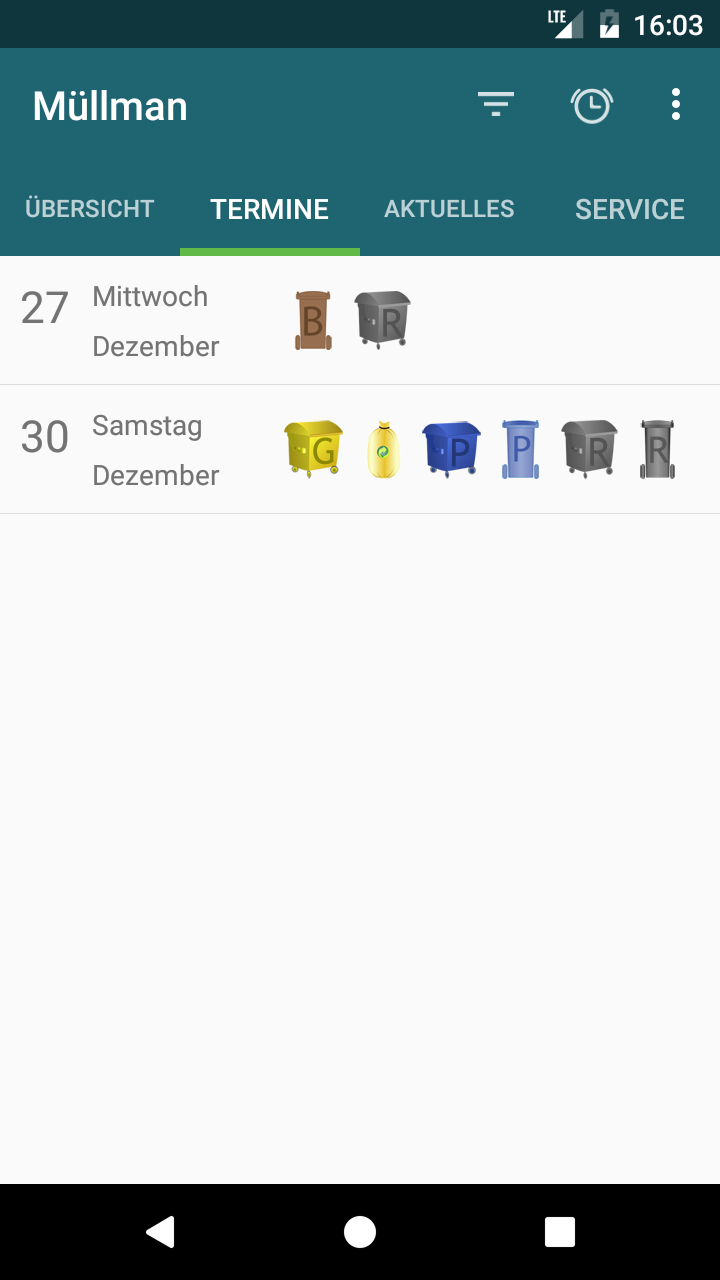Open the alarm reminder settings

point(591,105)
